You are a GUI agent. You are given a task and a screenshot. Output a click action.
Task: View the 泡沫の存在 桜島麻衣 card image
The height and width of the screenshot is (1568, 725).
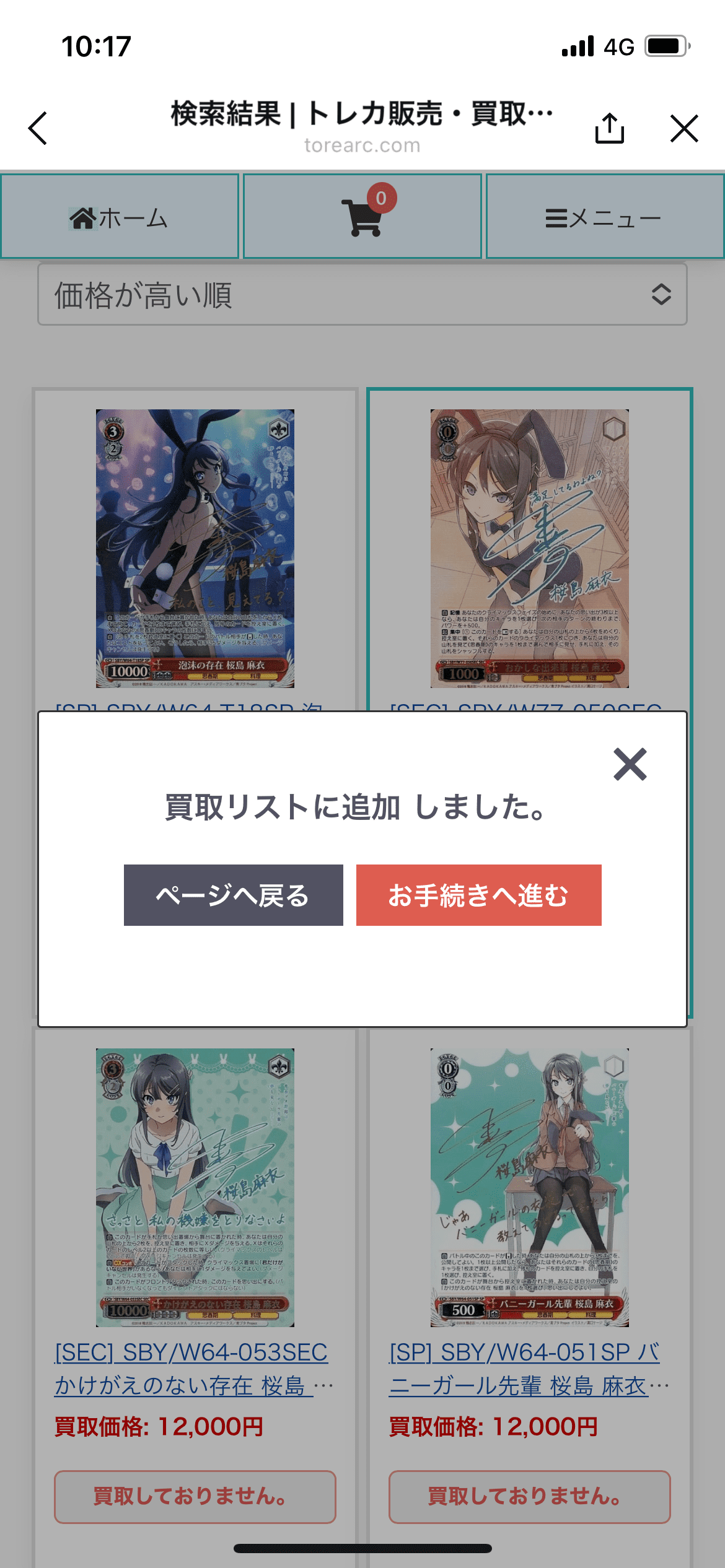195,548
